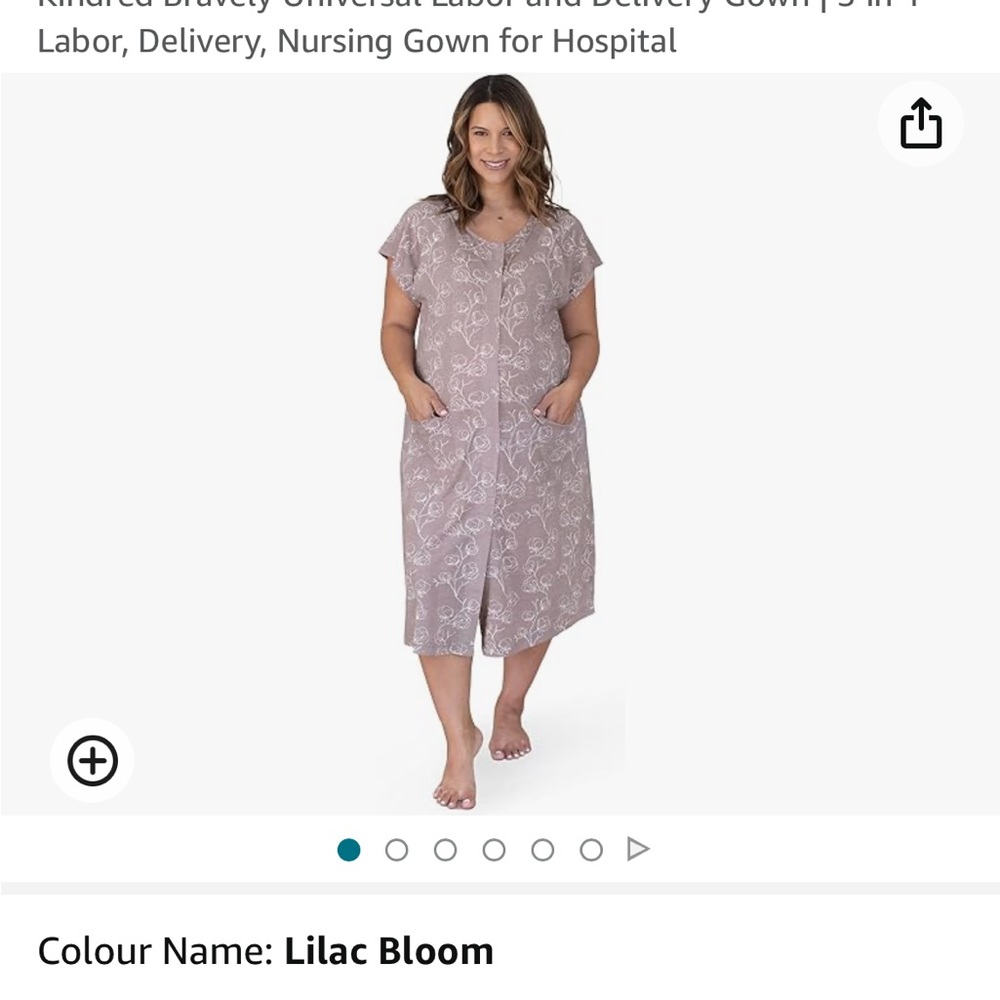Zoom into the product image
The height and width of the screenshot is (1000, 1000).
click(x=92, y=761)
